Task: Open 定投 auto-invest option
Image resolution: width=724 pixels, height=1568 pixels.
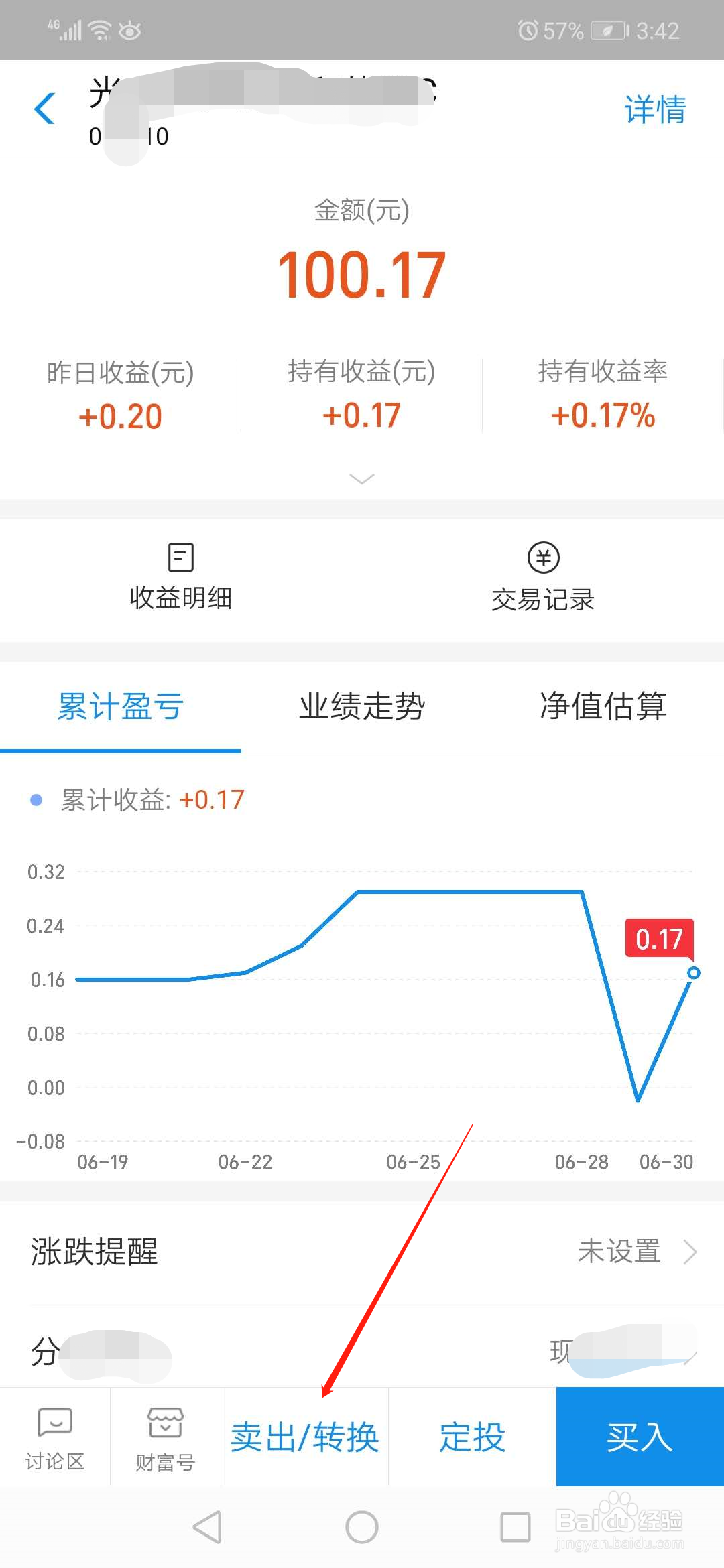Action: [473, 1437]
